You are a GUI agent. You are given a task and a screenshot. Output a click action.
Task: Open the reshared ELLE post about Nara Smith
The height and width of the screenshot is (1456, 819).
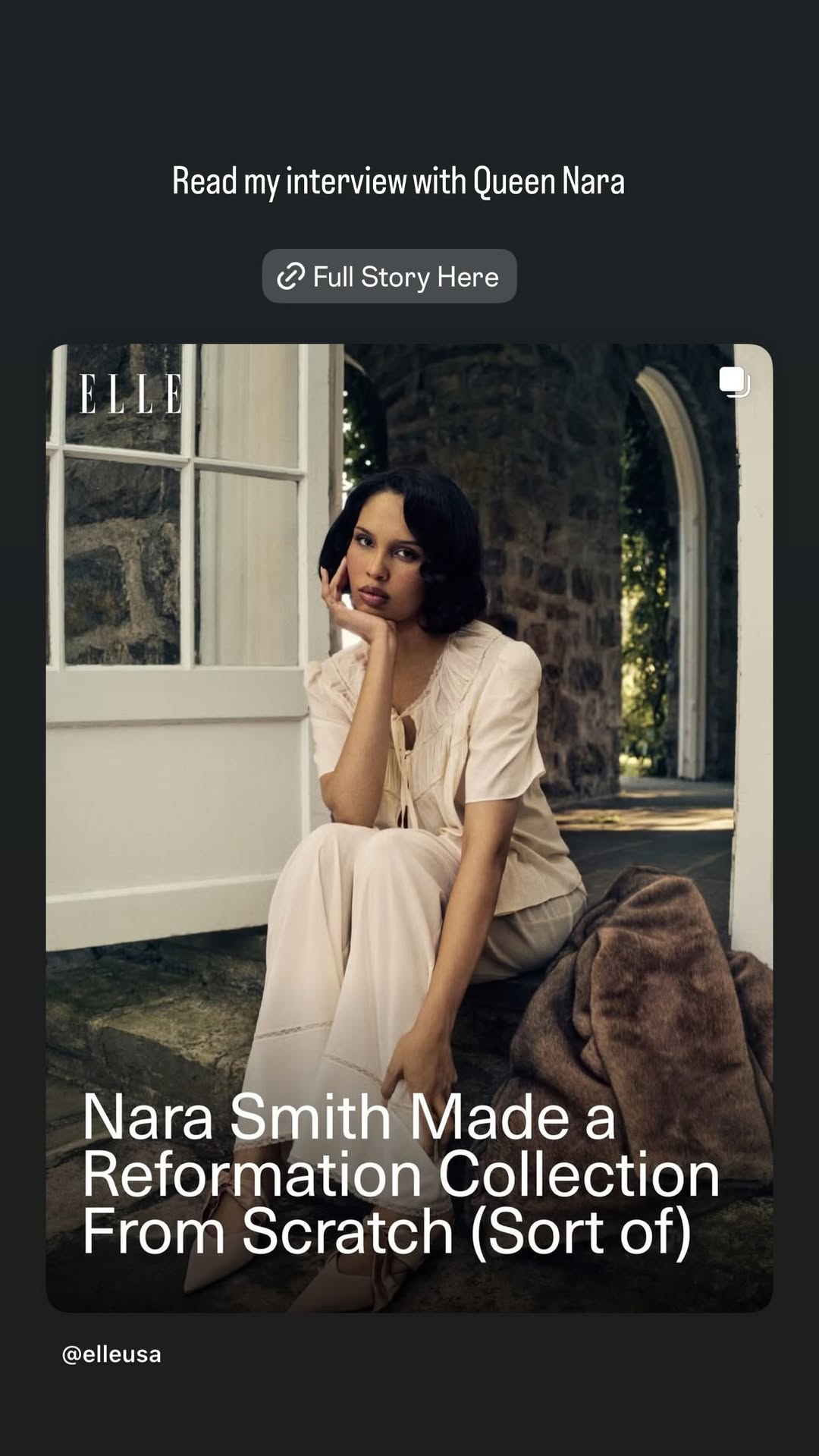tap(409, 828)
